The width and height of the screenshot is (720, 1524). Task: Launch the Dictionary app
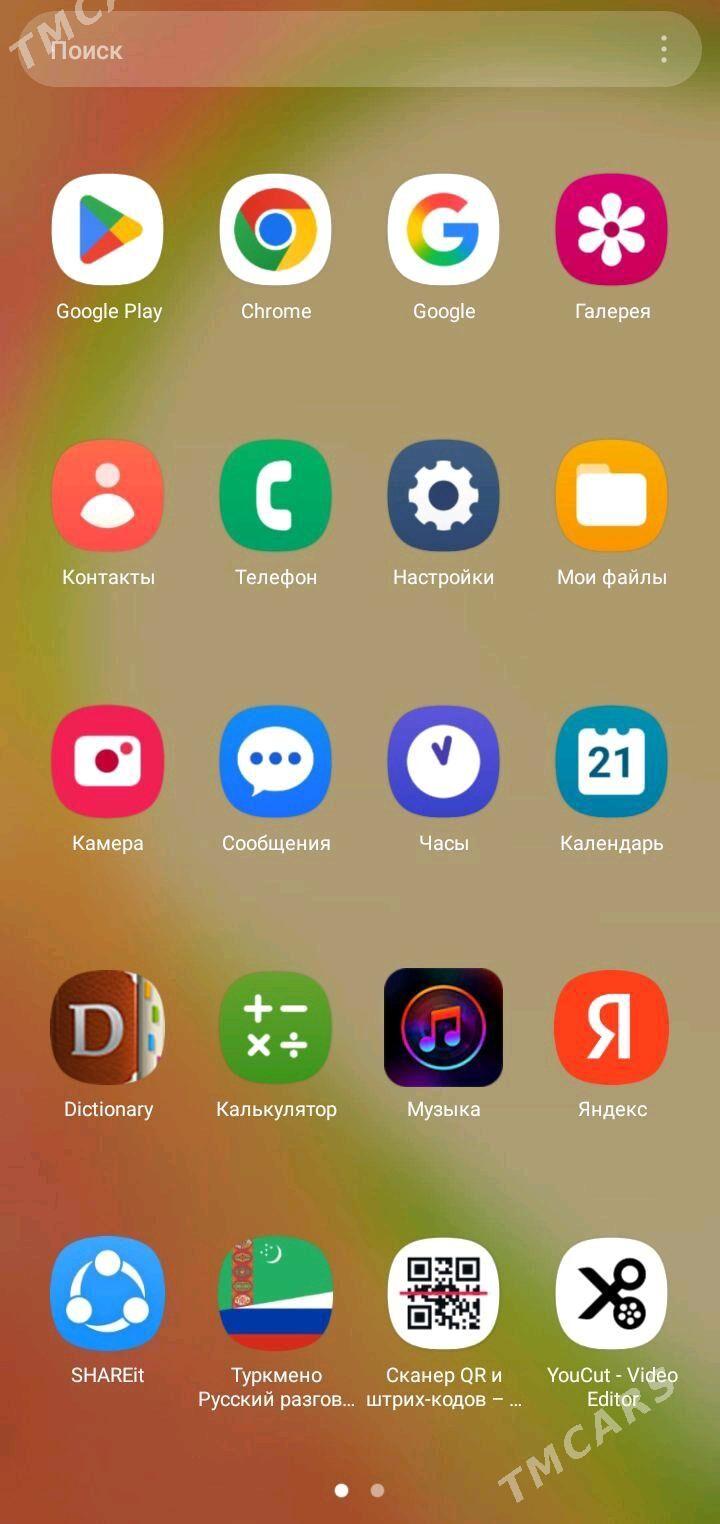point(108,1028)
